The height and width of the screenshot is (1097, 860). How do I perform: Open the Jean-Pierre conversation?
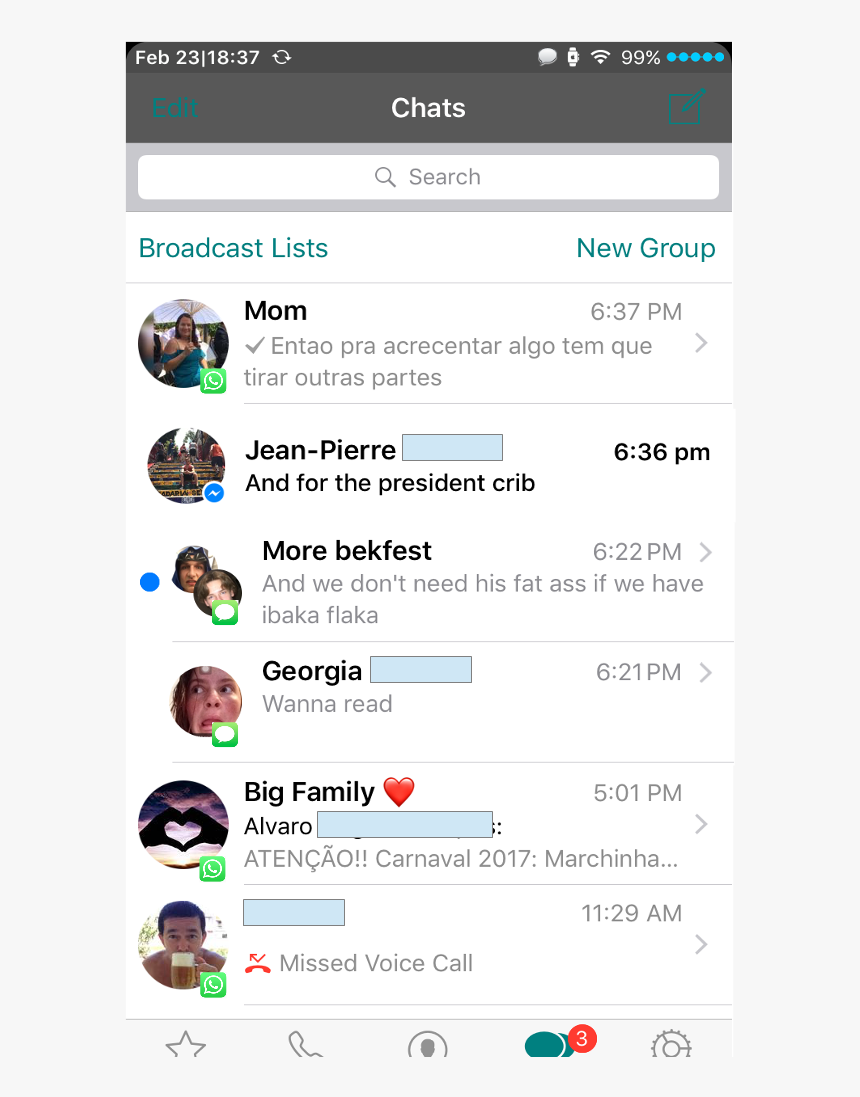(x=440, y=466)
